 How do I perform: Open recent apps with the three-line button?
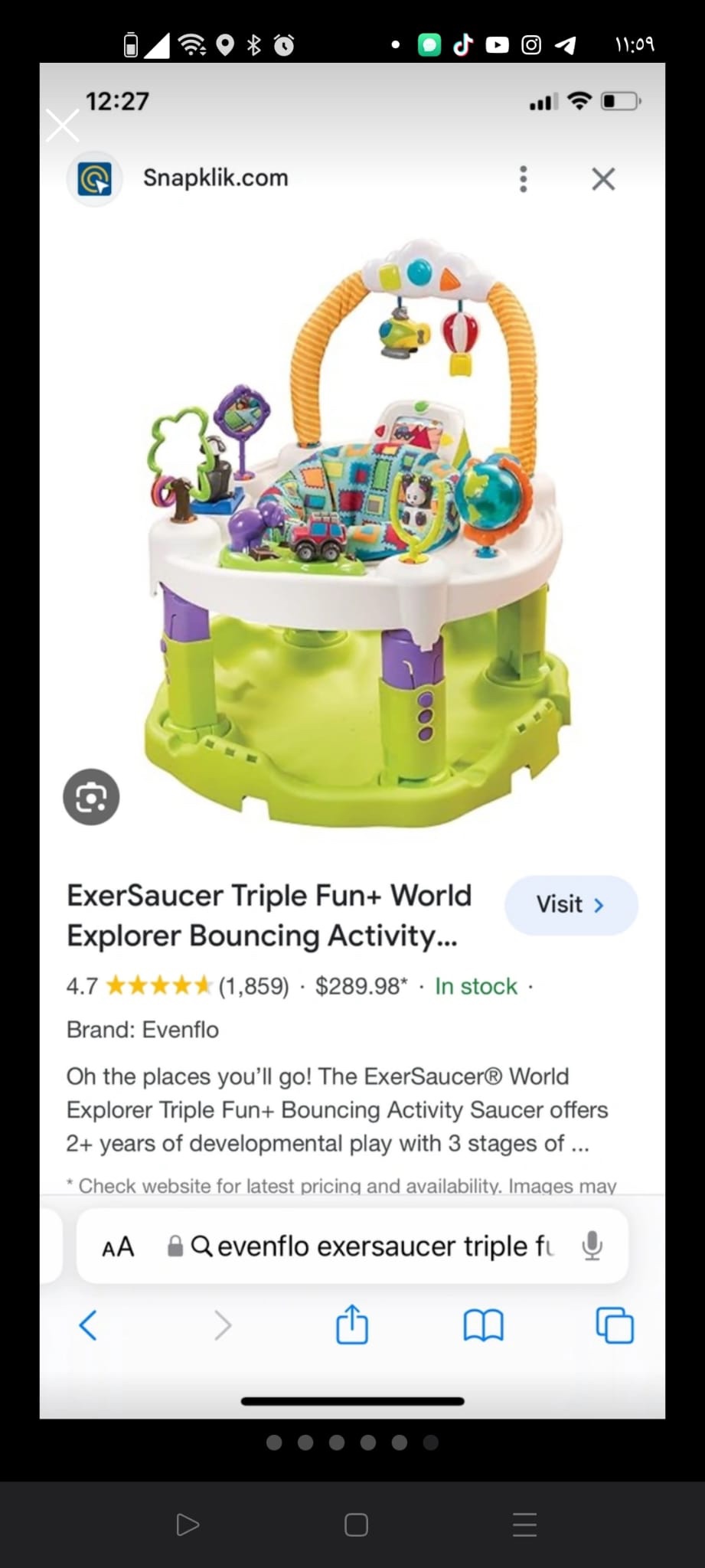click(x=524, y=1524)
